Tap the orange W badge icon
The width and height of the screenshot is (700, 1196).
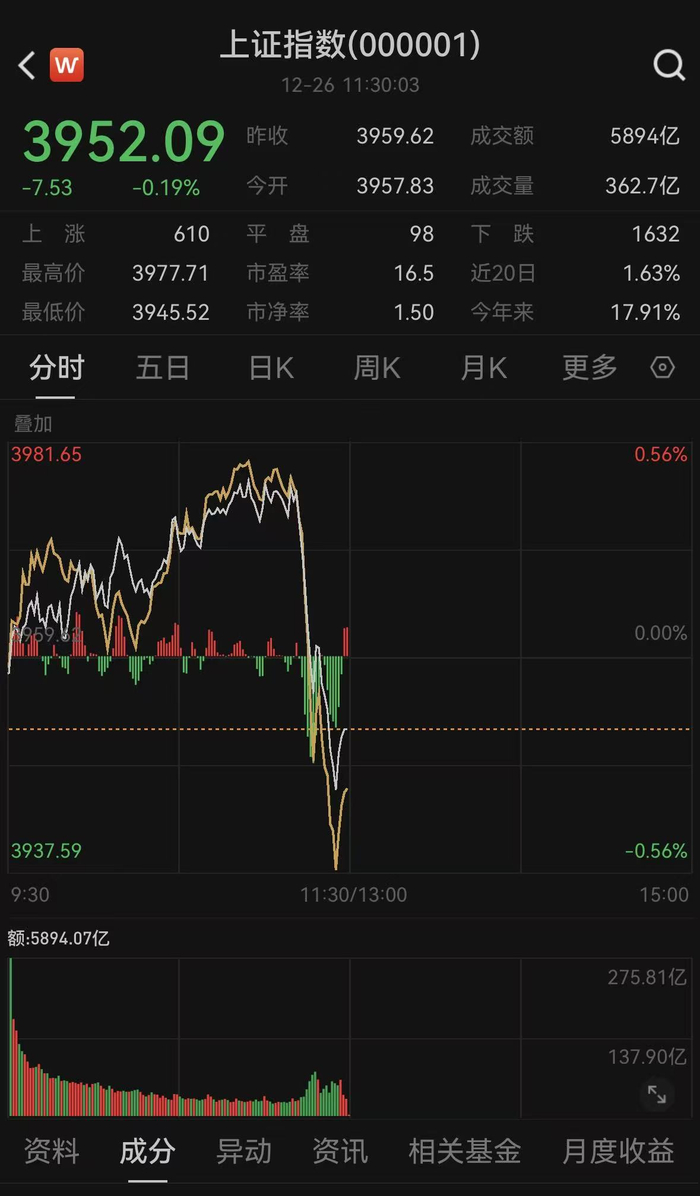click(x=67, y=66)
